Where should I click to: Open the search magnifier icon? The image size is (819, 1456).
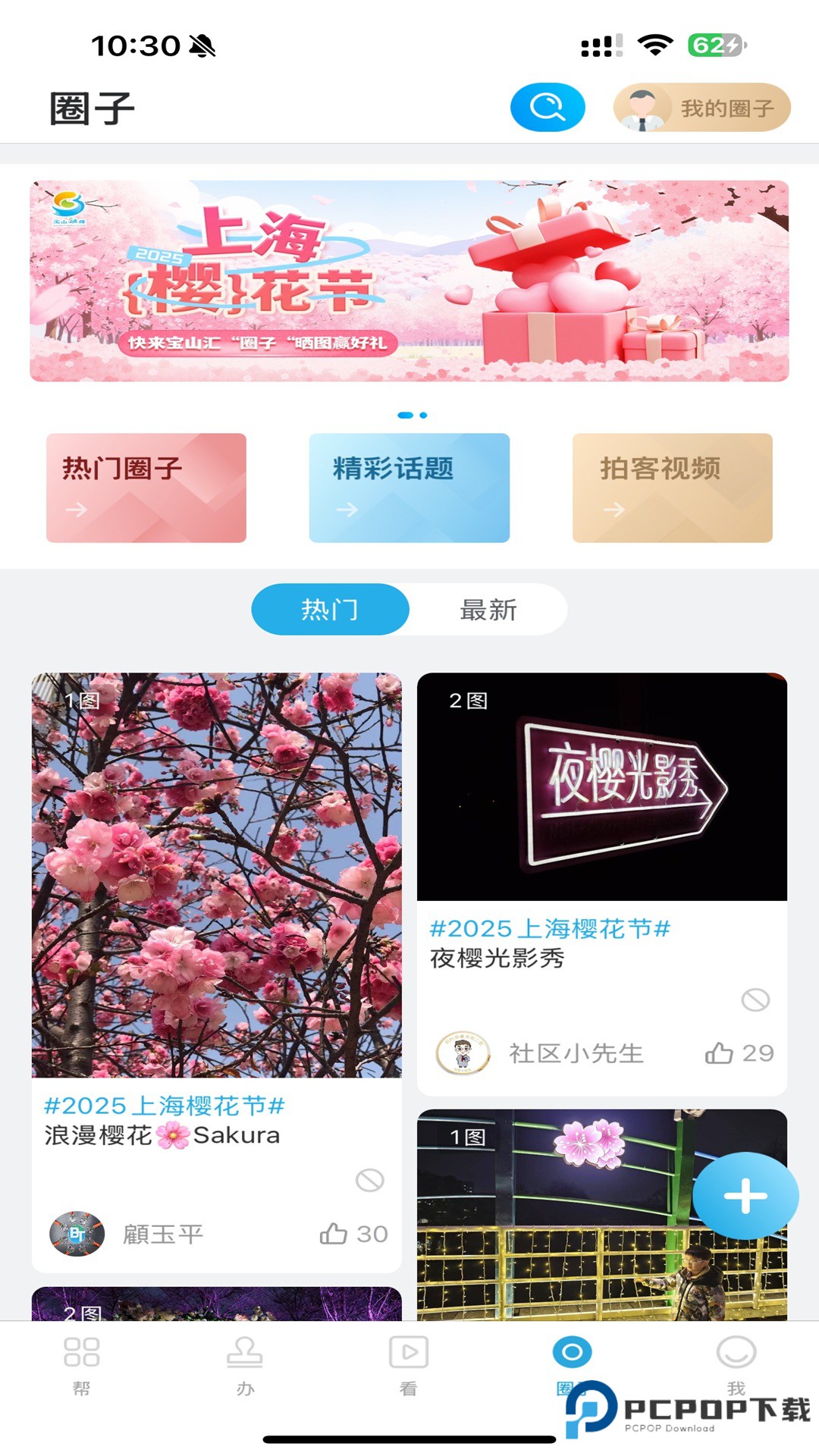click(x=548, y=107)
